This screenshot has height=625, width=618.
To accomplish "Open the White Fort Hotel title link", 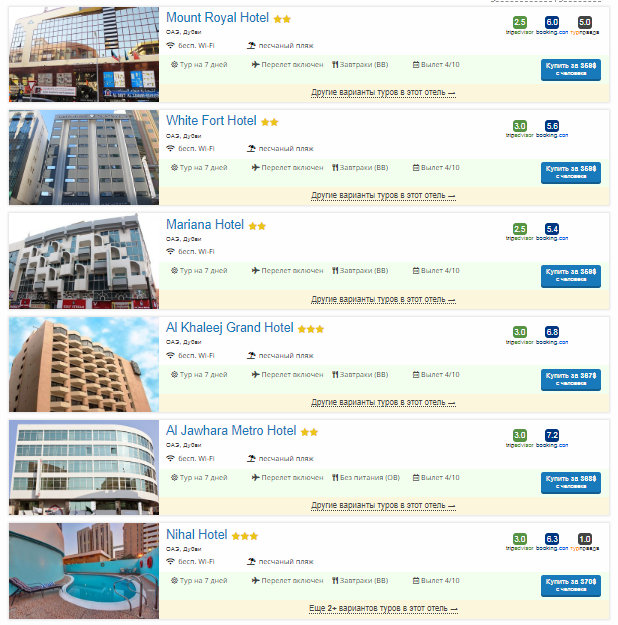I will (211, 121).
